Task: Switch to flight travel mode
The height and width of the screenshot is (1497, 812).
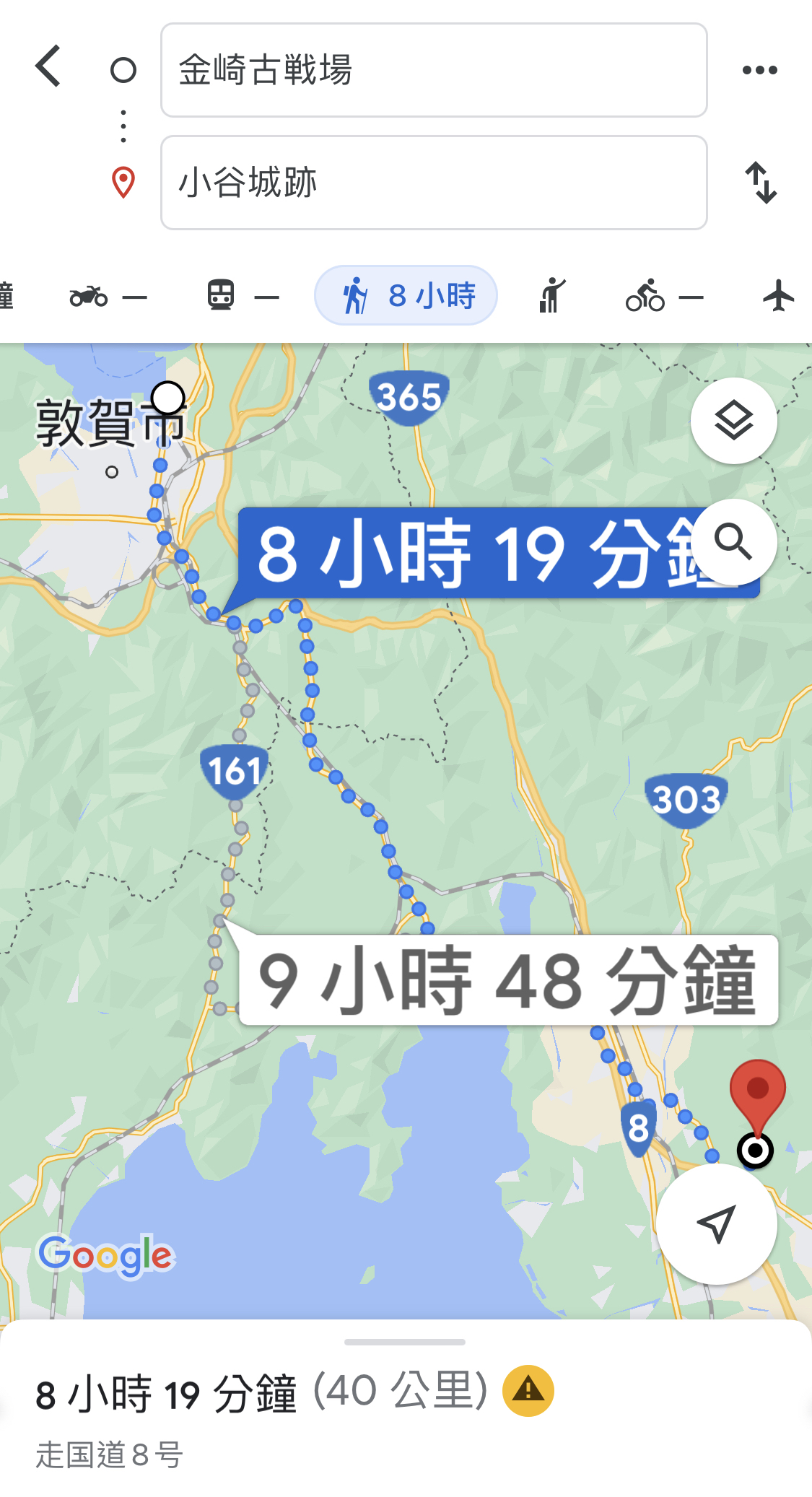Action: 778,296
